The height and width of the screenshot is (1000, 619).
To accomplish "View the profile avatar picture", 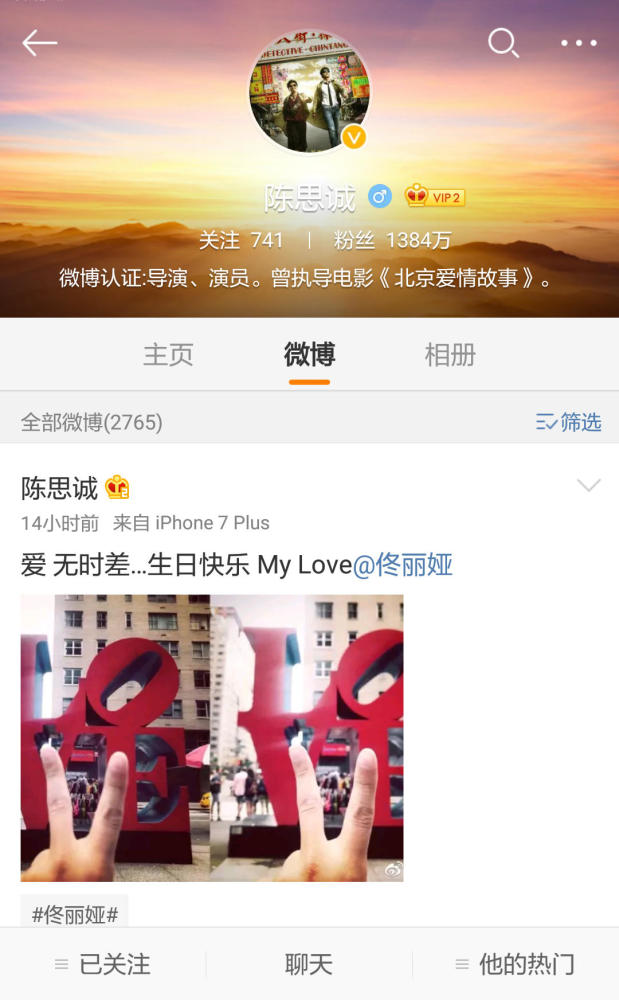I will [x=309, y=92].
